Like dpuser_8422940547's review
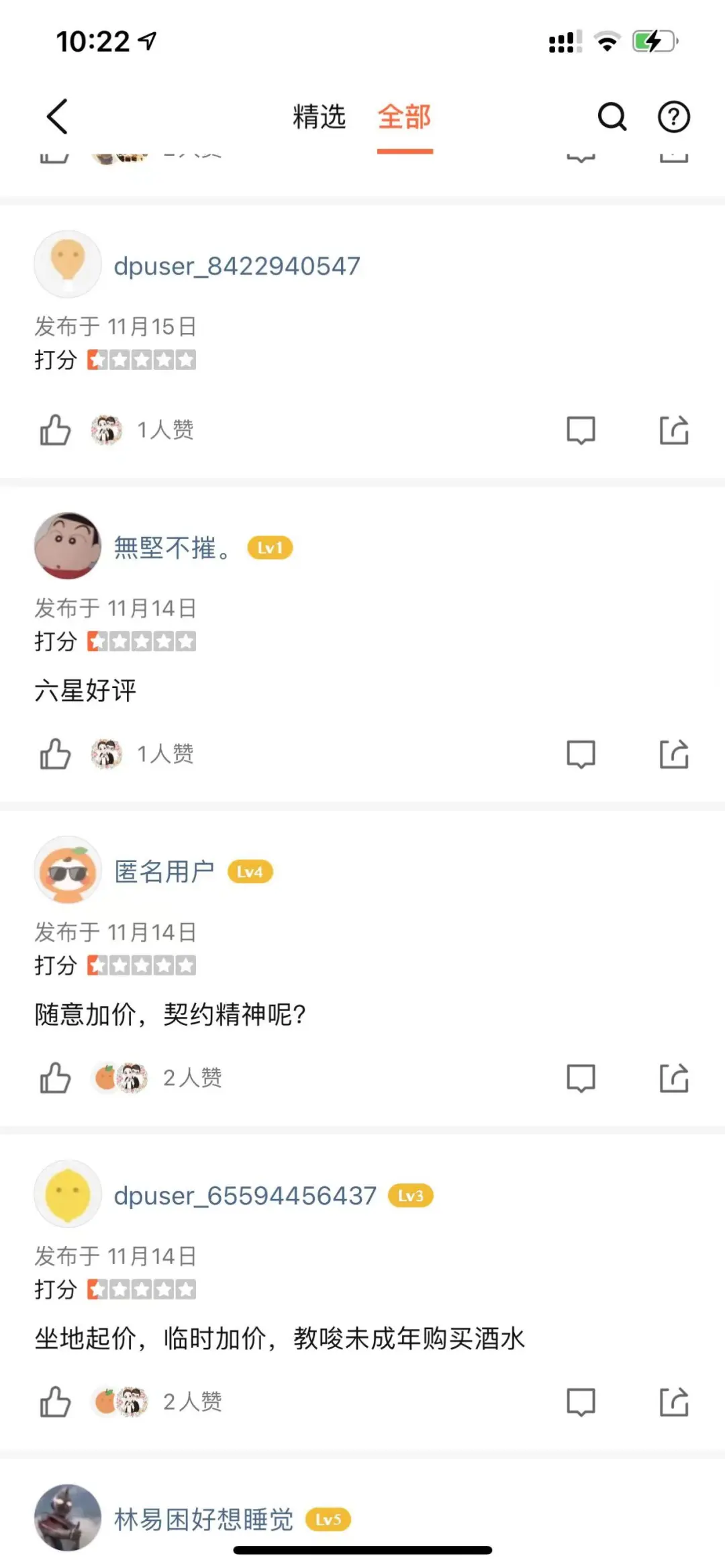725x1568 pixels. coord(55,430)
